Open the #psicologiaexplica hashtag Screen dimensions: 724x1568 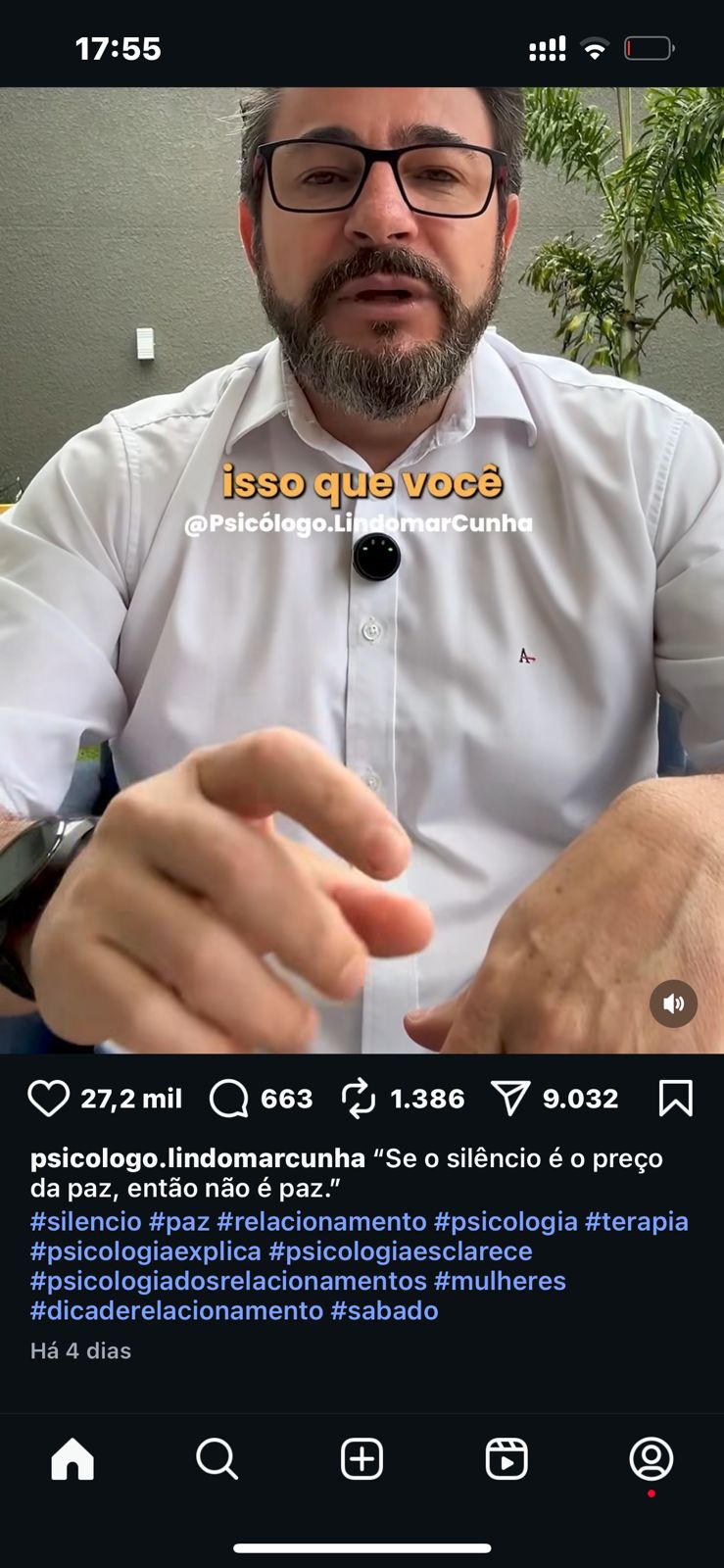point(146,1251)
